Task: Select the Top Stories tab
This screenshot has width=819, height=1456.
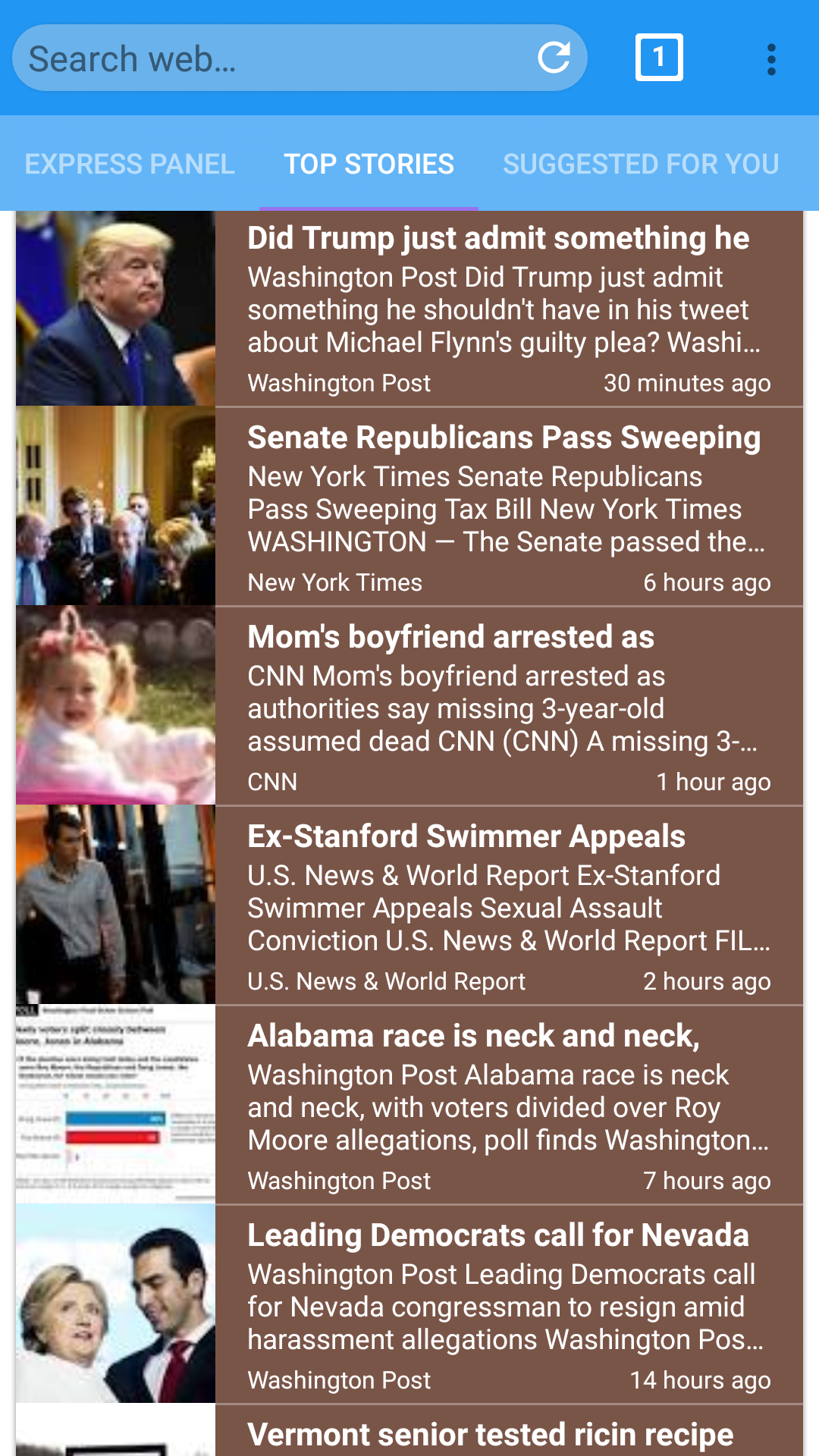Action: point(369,164)
